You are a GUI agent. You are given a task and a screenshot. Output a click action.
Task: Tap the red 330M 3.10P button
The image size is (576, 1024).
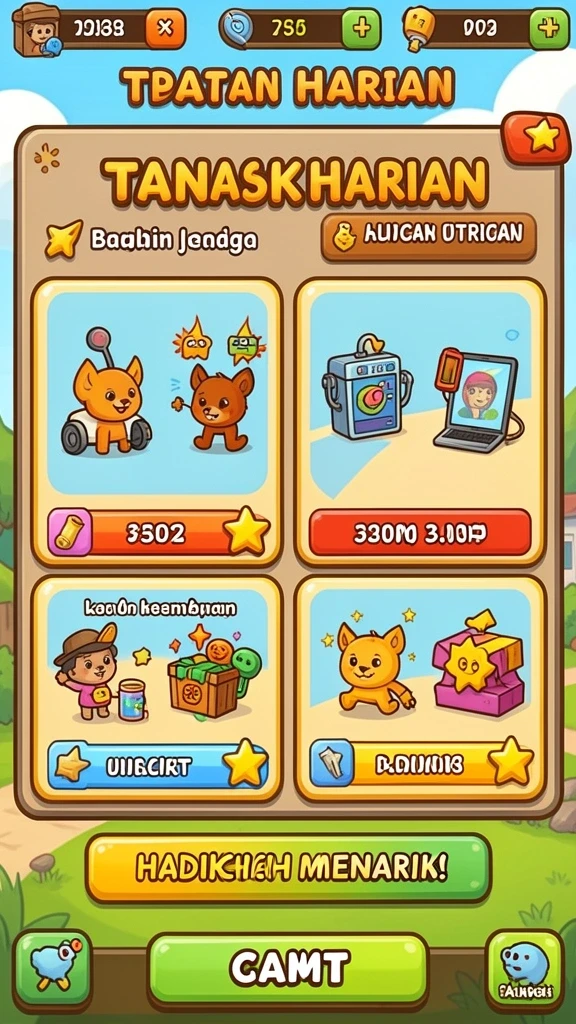click(420, 532)
